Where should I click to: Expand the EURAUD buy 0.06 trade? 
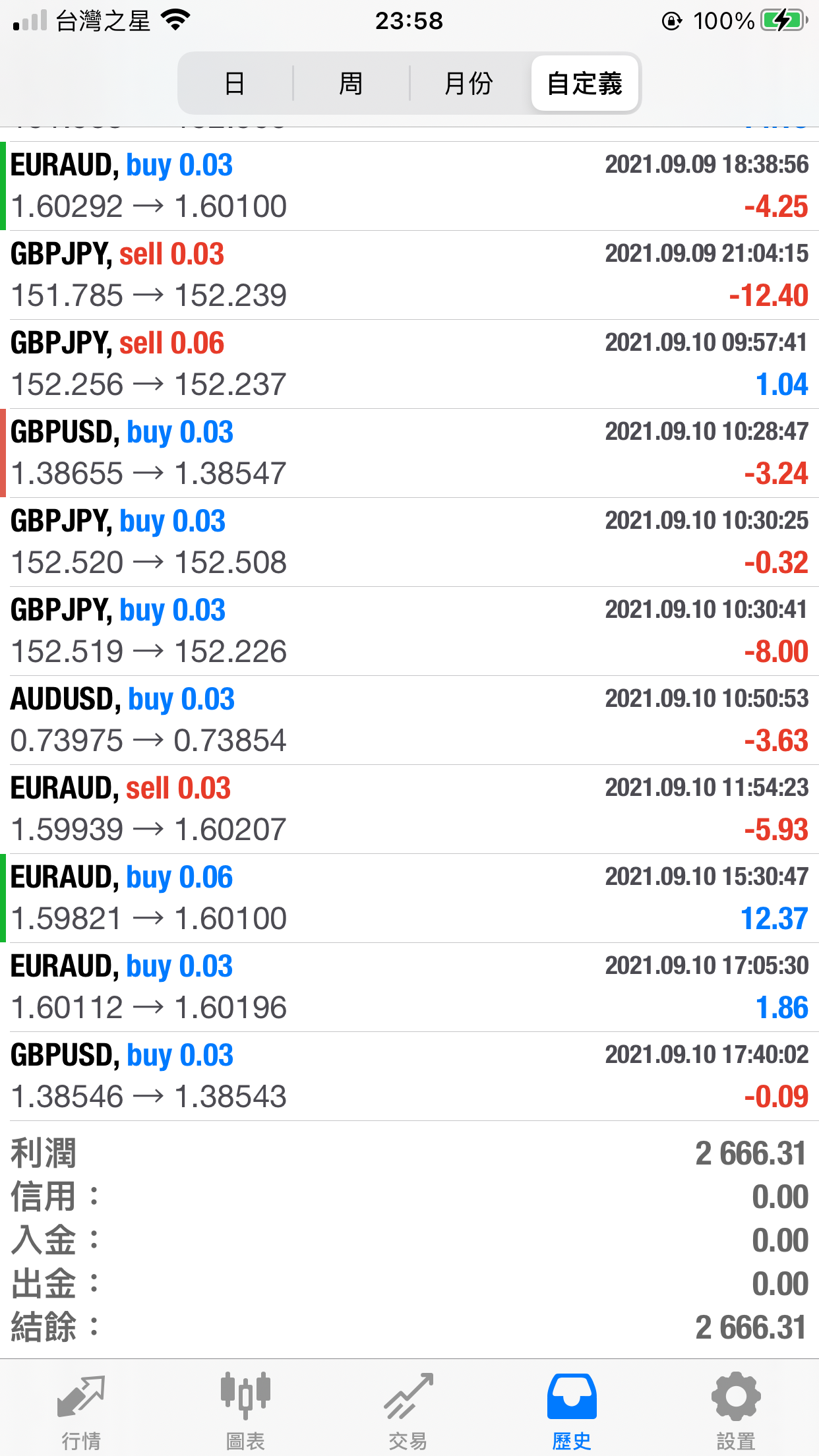coord(409,898)
